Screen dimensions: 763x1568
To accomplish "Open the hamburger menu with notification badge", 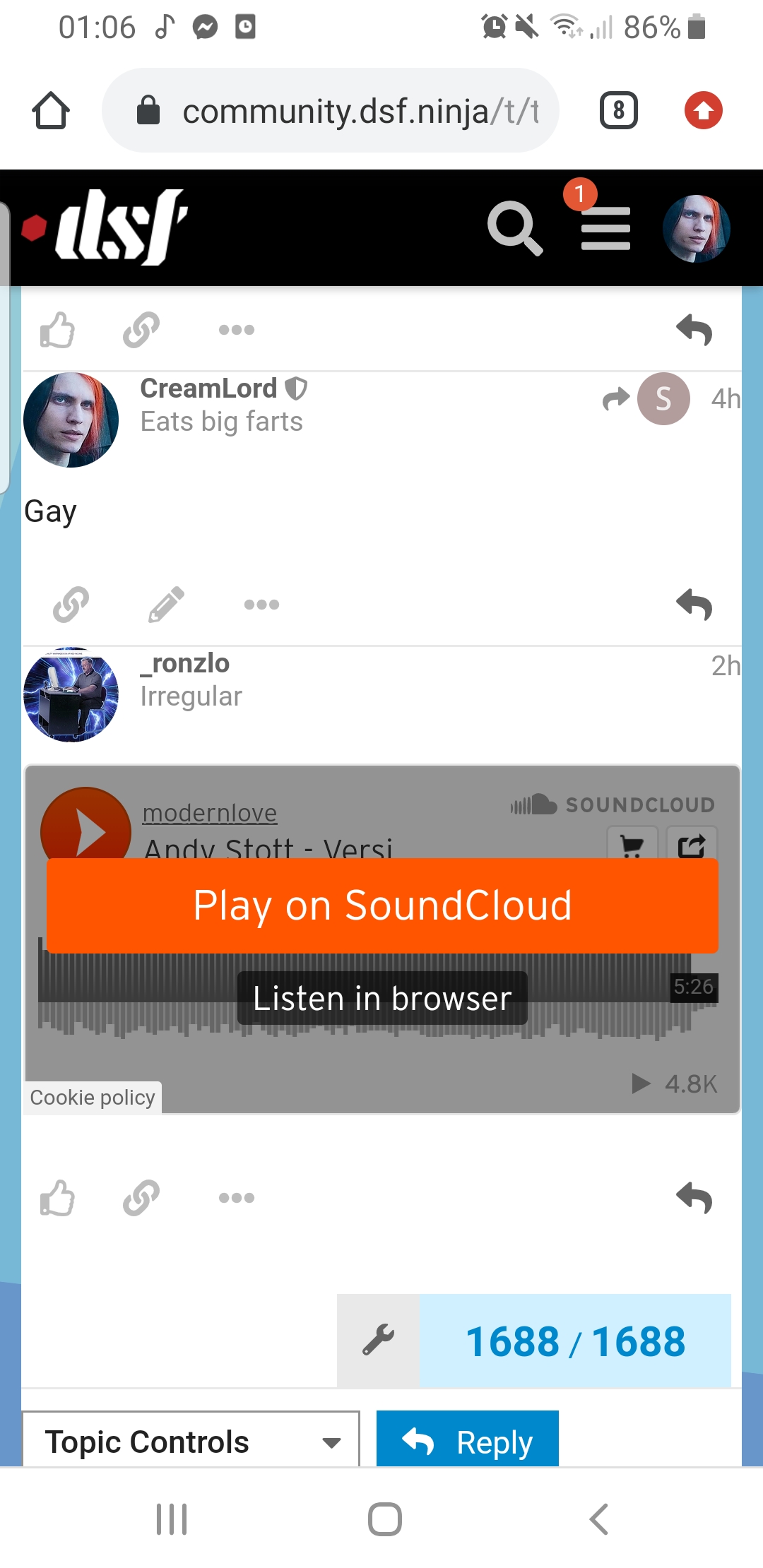I will 605,228.
